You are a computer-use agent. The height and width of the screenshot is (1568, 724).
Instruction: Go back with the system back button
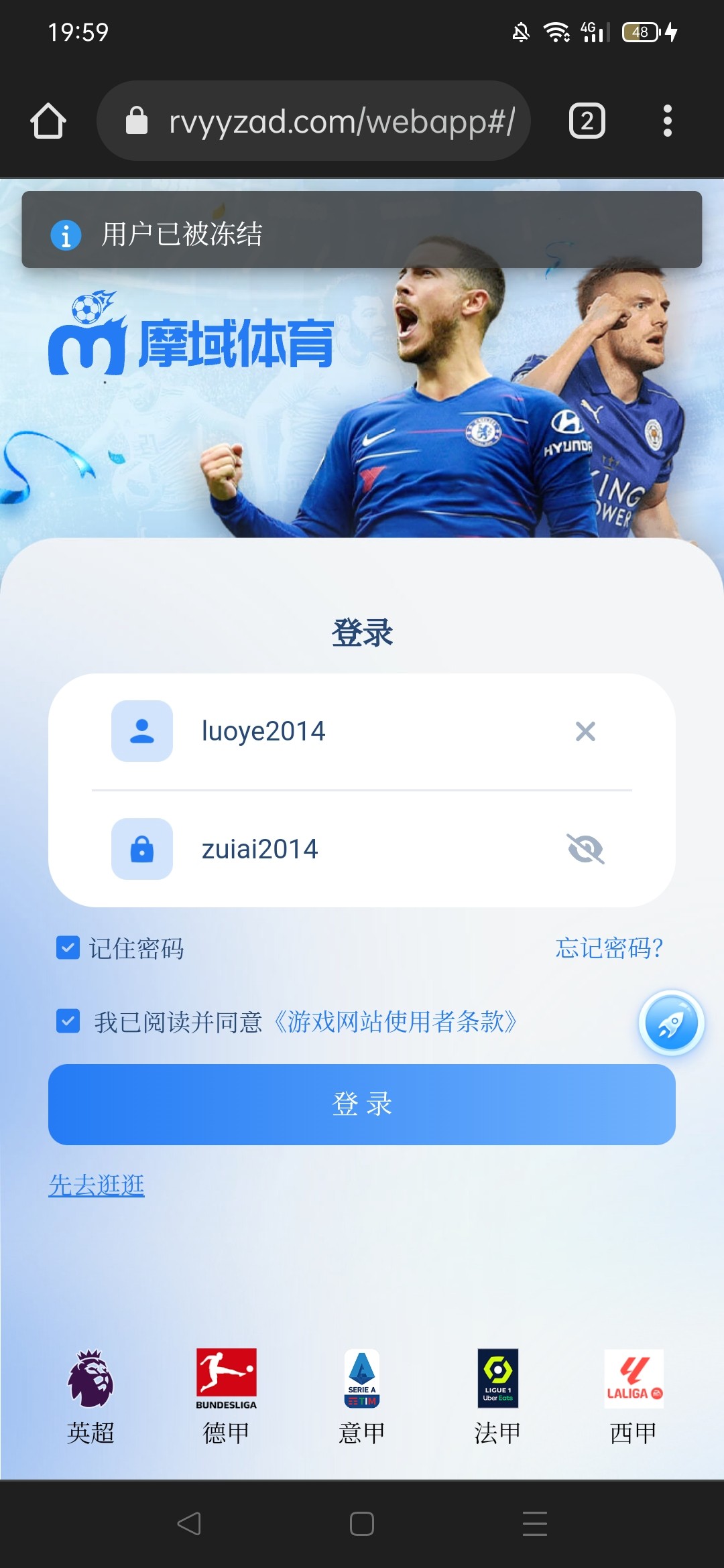189,1524
